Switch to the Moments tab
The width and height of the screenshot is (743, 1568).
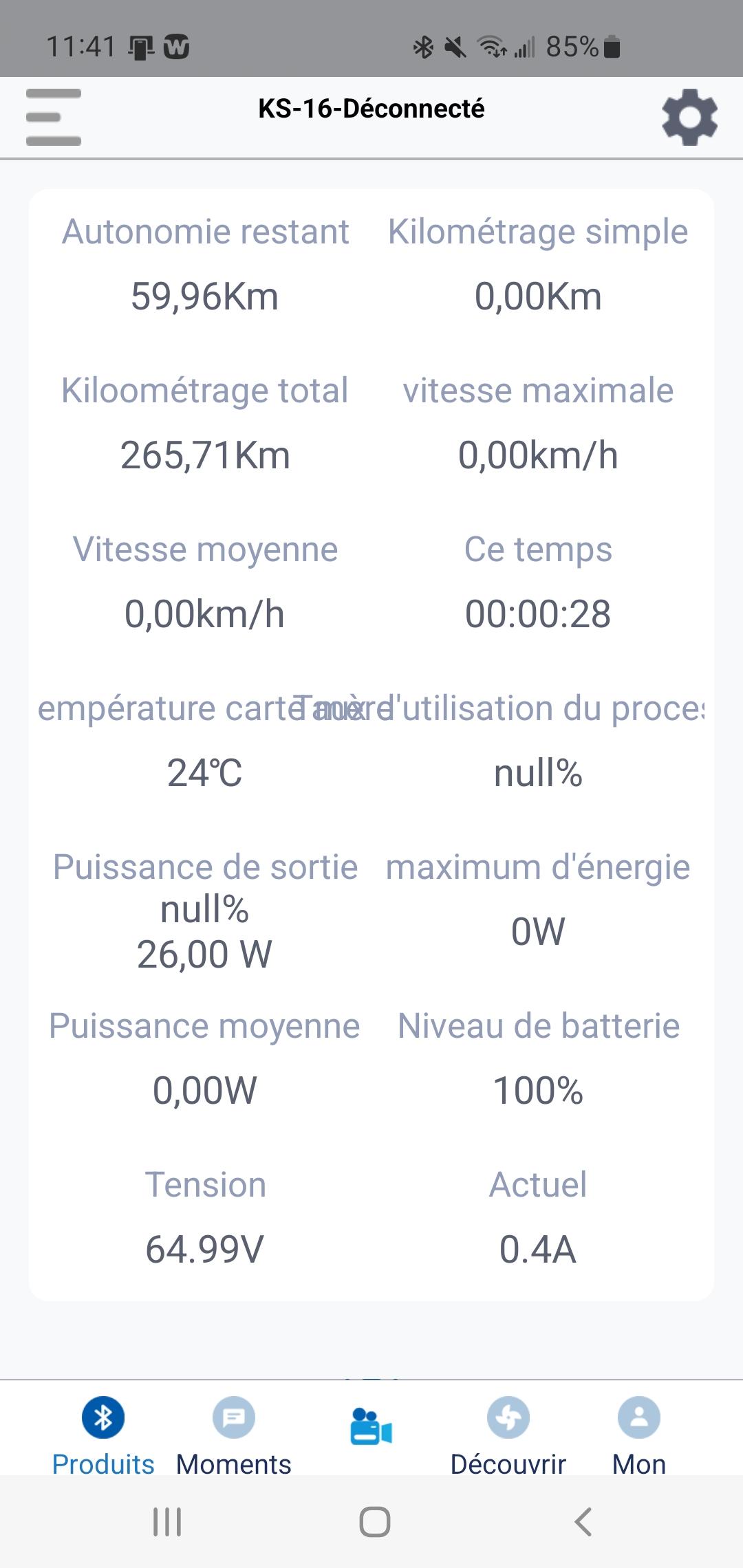234,1435
